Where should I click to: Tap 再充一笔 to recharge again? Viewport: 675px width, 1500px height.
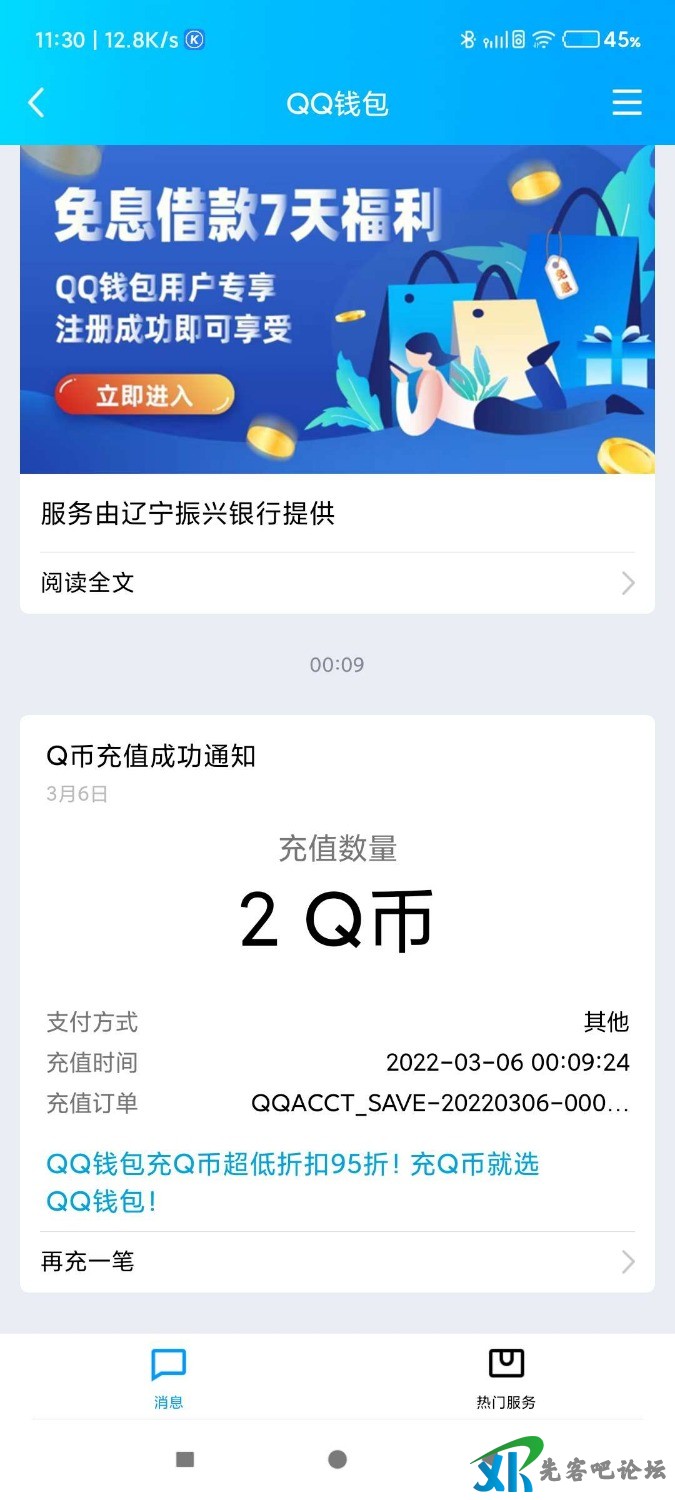[x=337, y=1262]
